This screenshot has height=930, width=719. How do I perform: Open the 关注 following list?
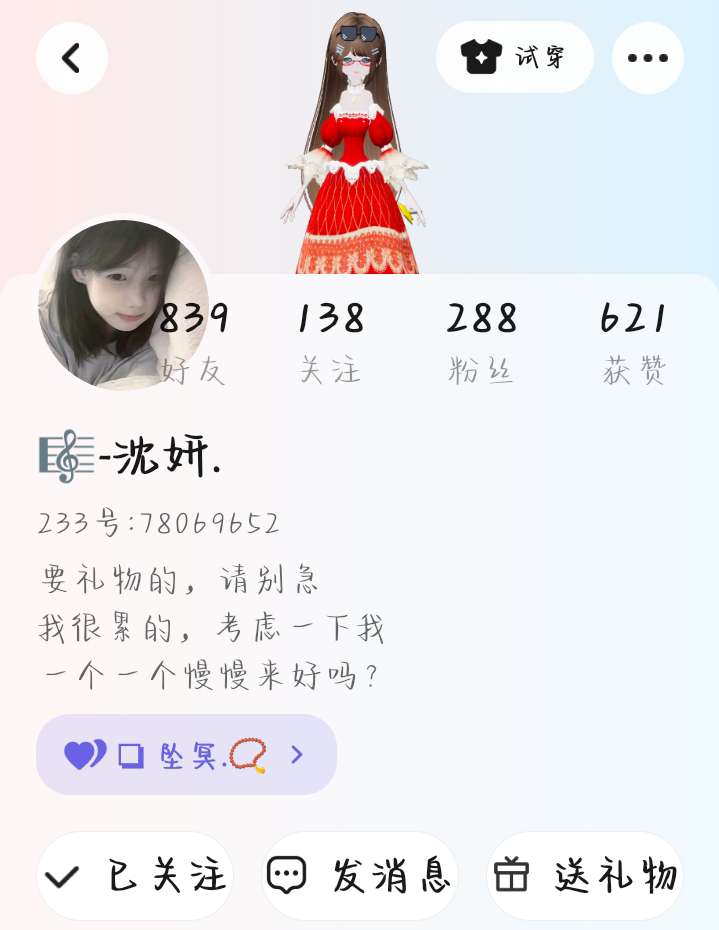point(330,342)
